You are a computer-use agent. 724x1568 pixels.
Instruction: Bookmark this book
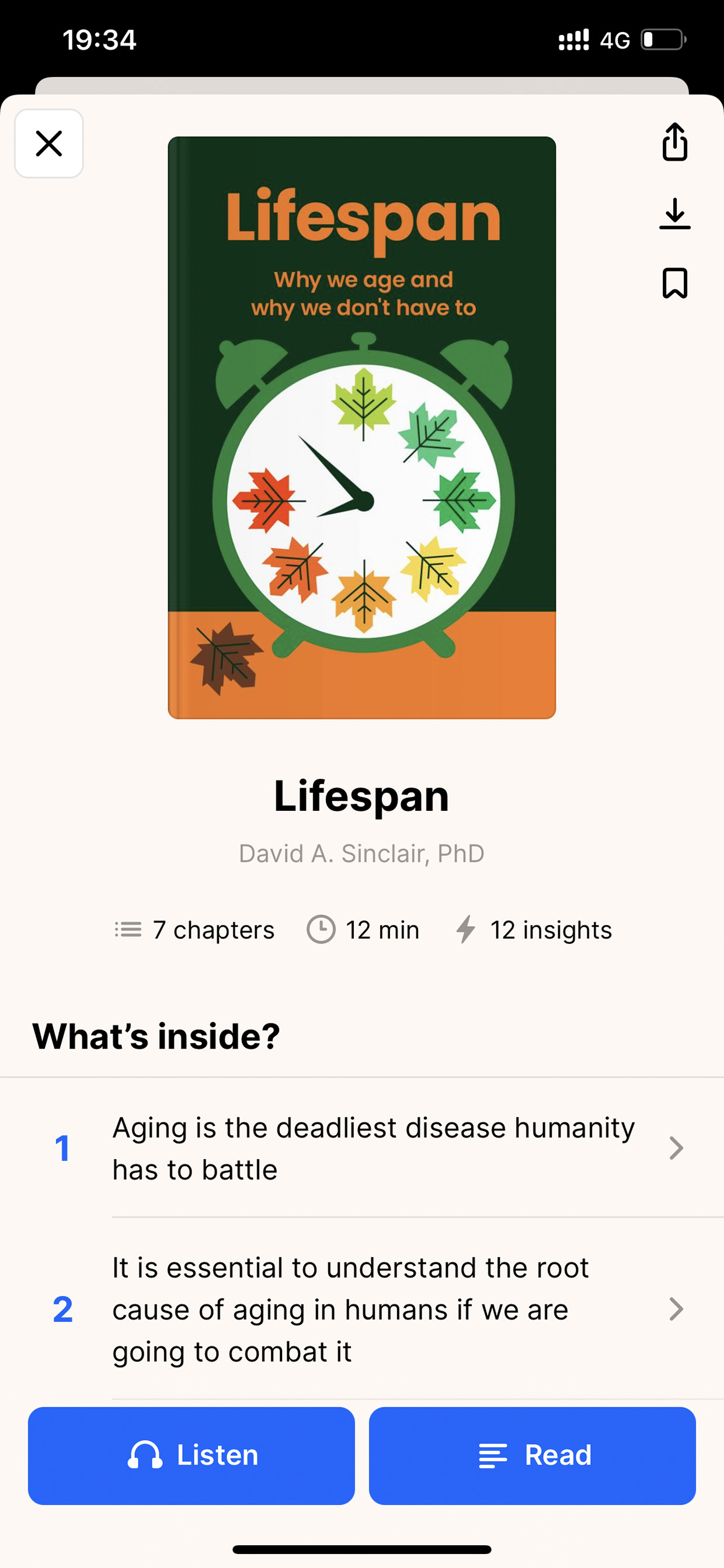675,283
